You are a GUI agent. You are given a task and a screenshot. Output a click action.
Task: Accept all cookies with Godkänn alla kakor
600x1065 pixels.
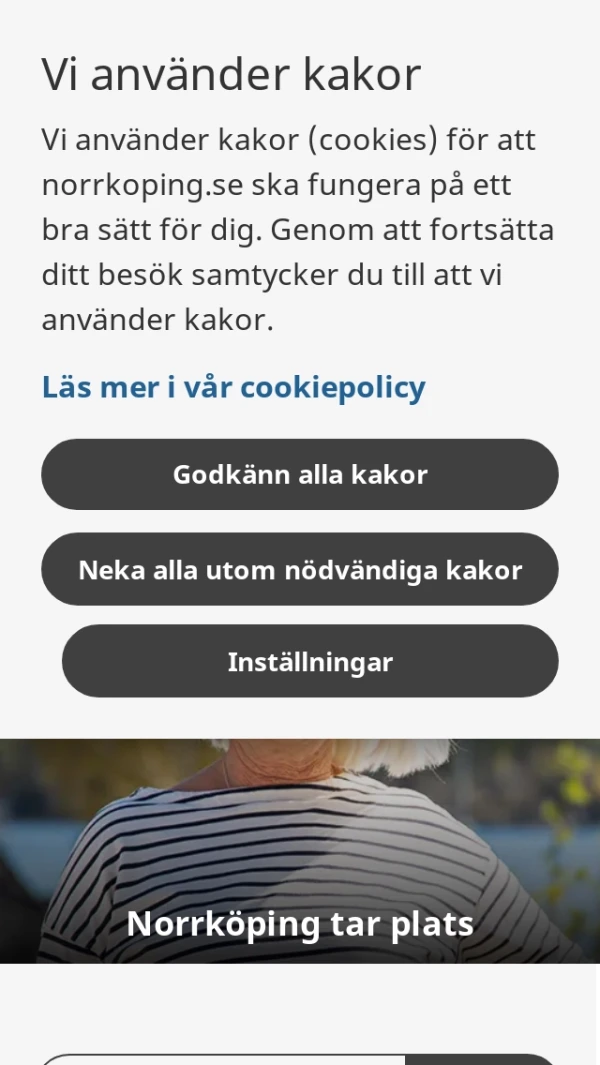pos(300,474)
